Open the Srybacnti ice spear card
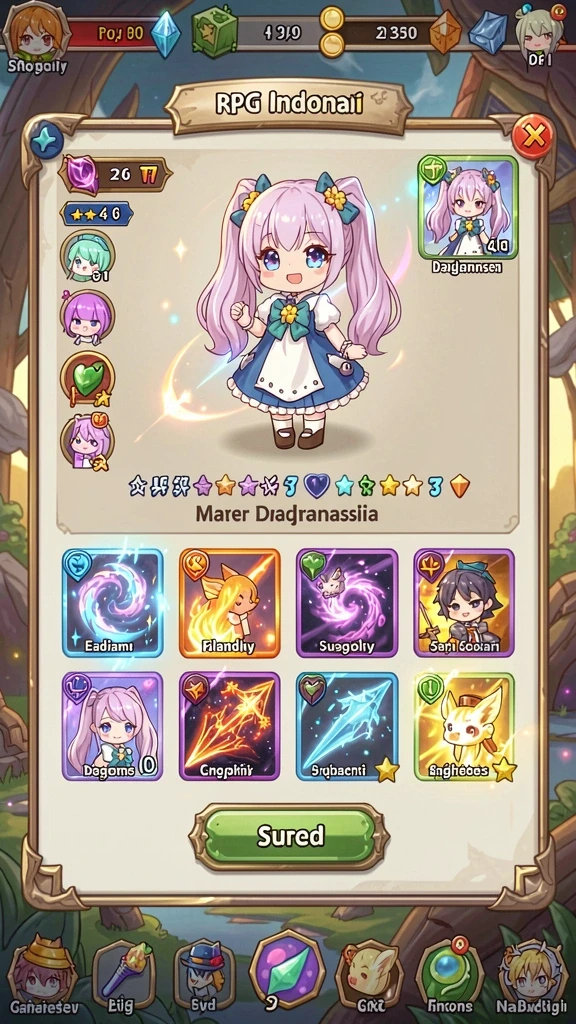The height and width of the screenshot is (1024, 576). click(x=347, y=726)
